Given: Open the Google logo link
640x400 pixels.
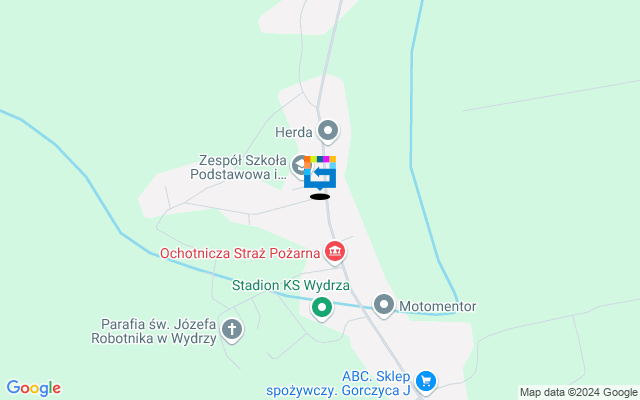Looking at the screenshot, I should [33, 388].
